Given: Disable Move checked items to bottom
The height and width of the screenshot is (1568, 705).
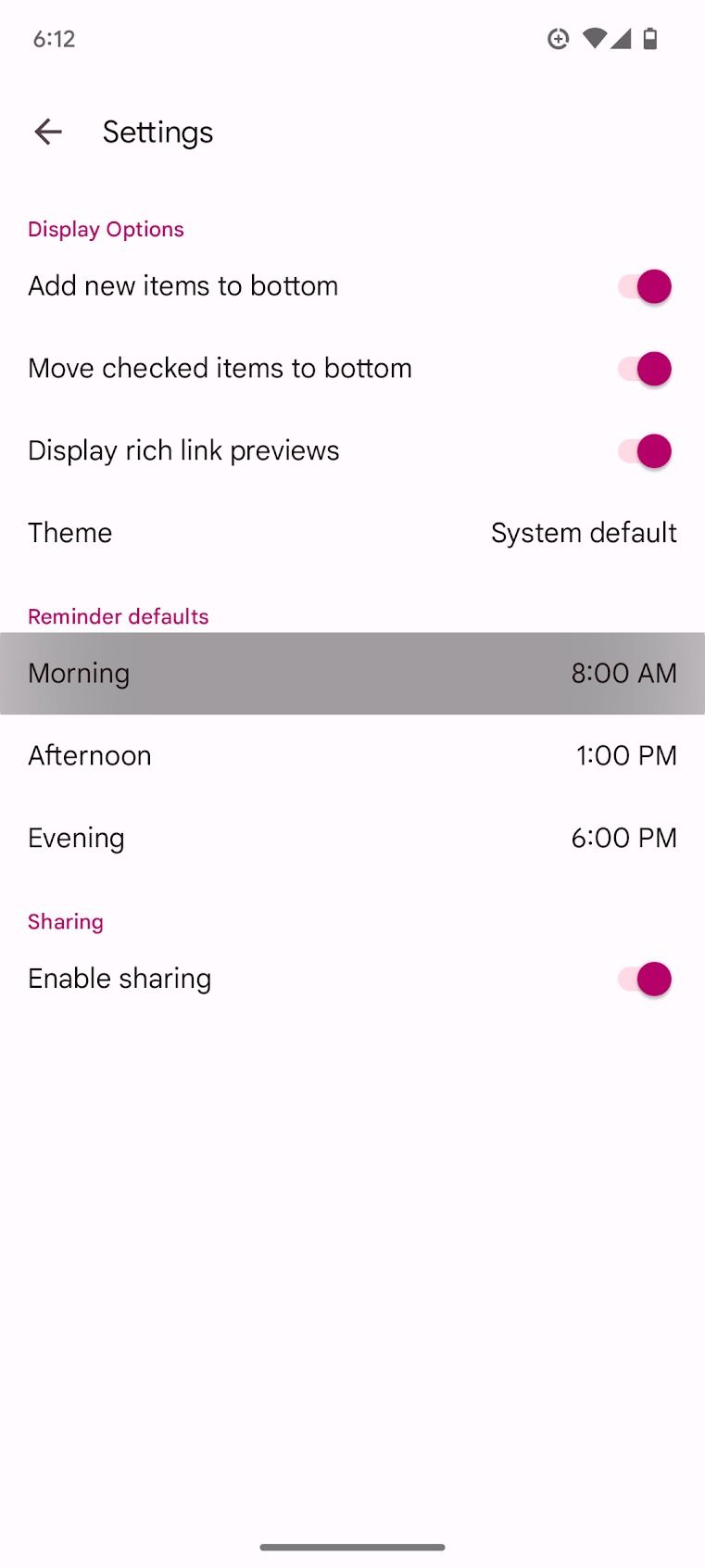Looking at the screenshot, I should (x=645, y=369).
